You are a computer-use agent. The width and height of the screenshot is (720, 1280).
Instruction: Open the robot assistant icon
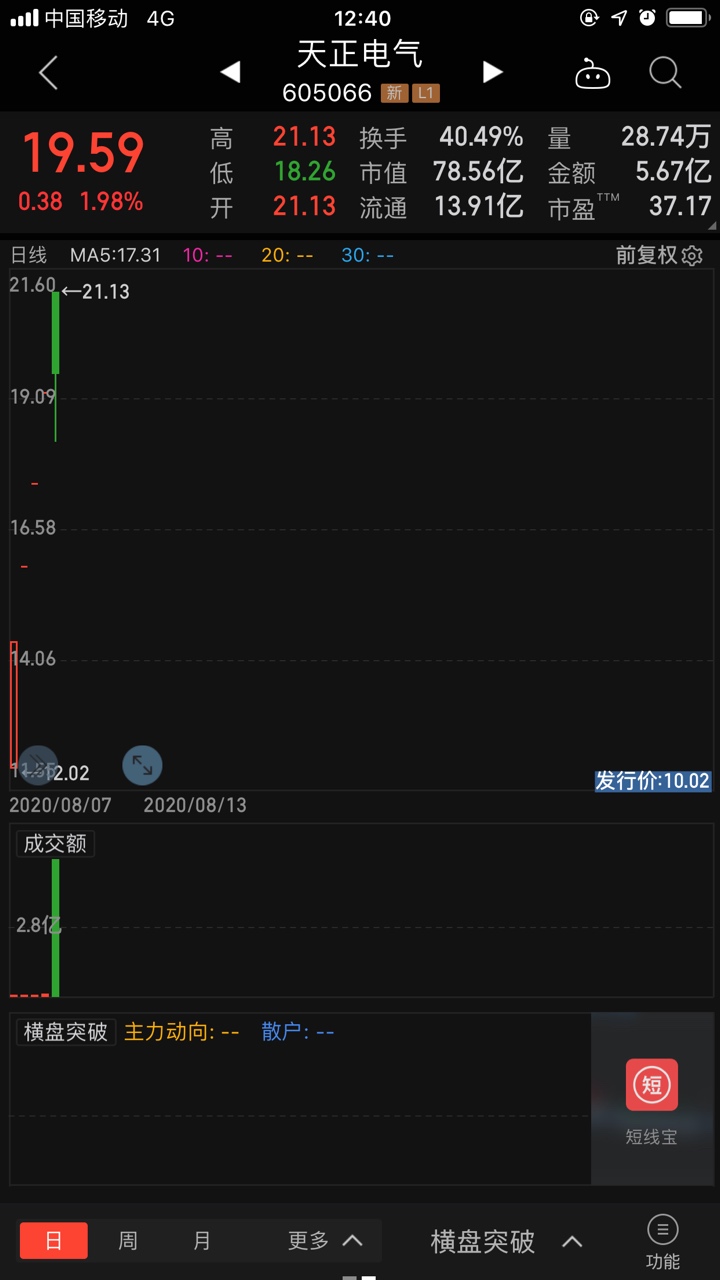pyautogui.click(x=592, y=73)
